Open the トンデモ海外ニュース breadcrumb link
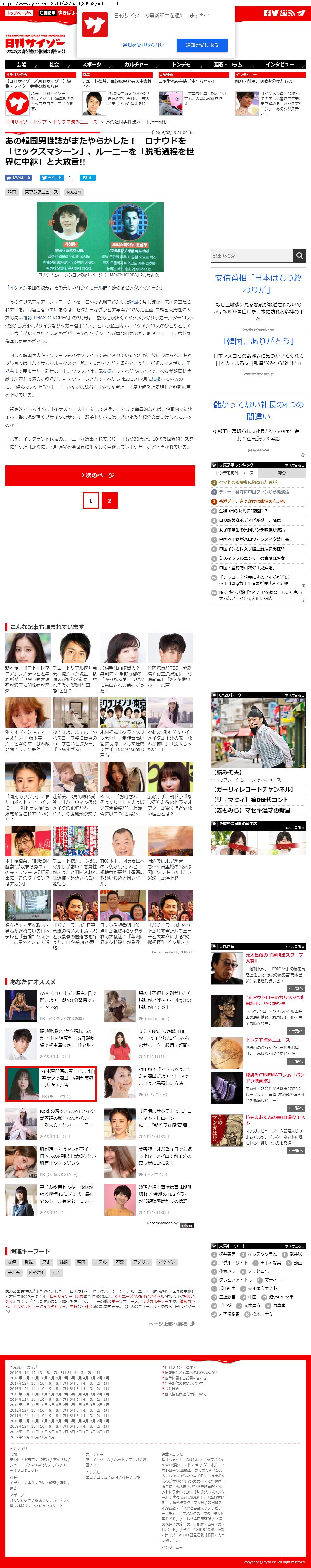 coord(75,122)
